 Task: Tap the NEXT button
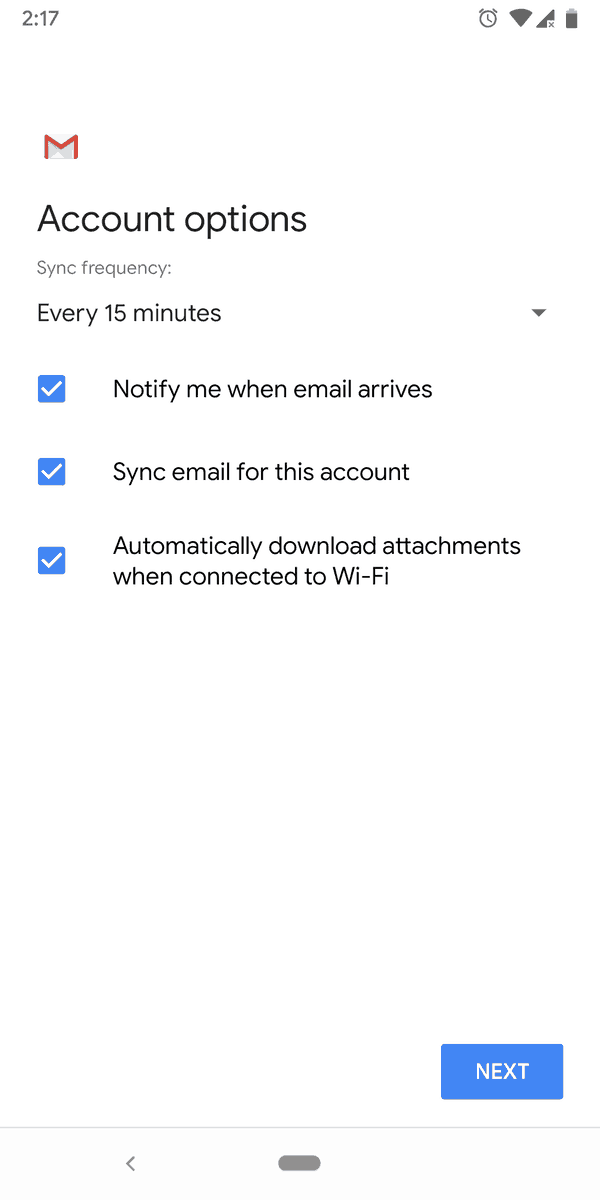(501, 1071)
